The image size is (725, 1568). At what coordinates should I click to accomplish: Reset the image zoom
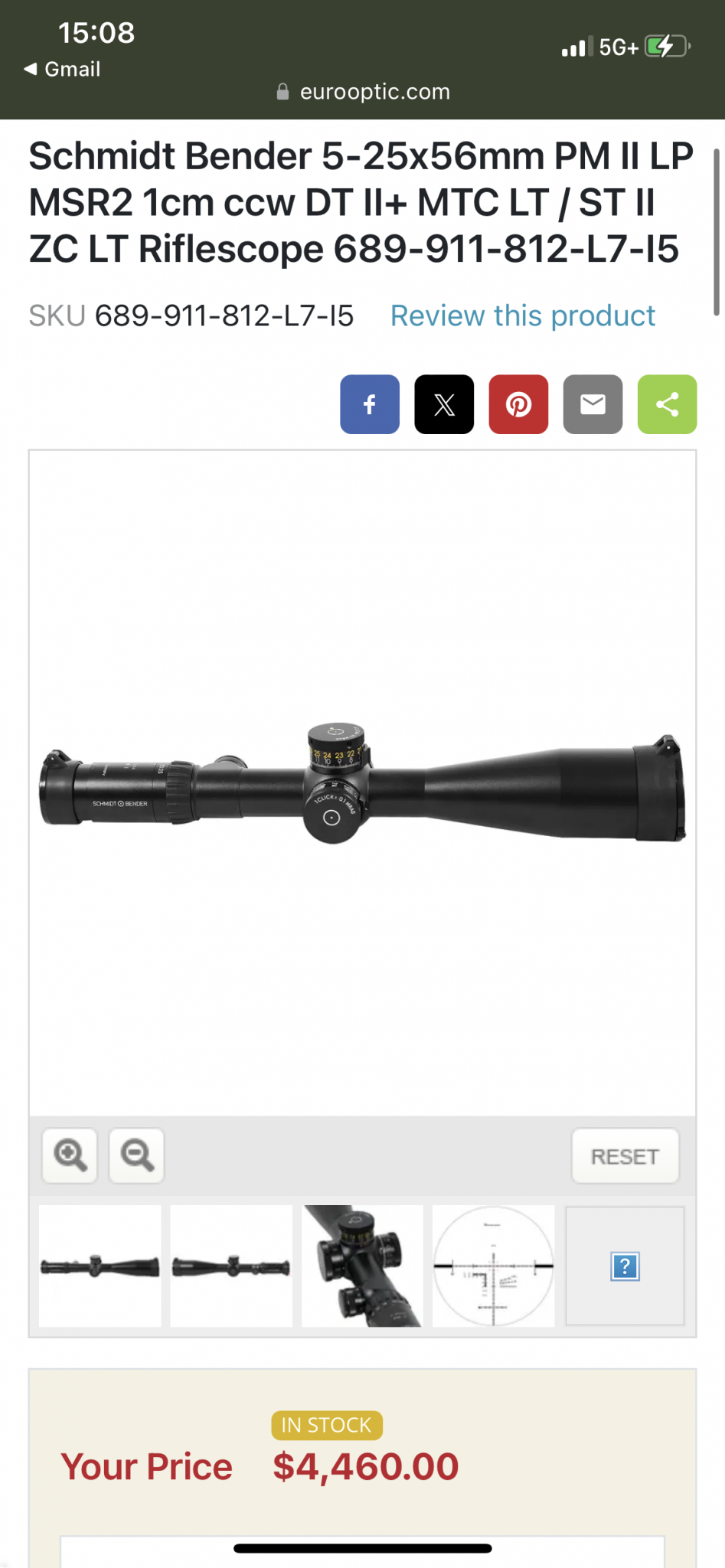(x=625, y=1156)
